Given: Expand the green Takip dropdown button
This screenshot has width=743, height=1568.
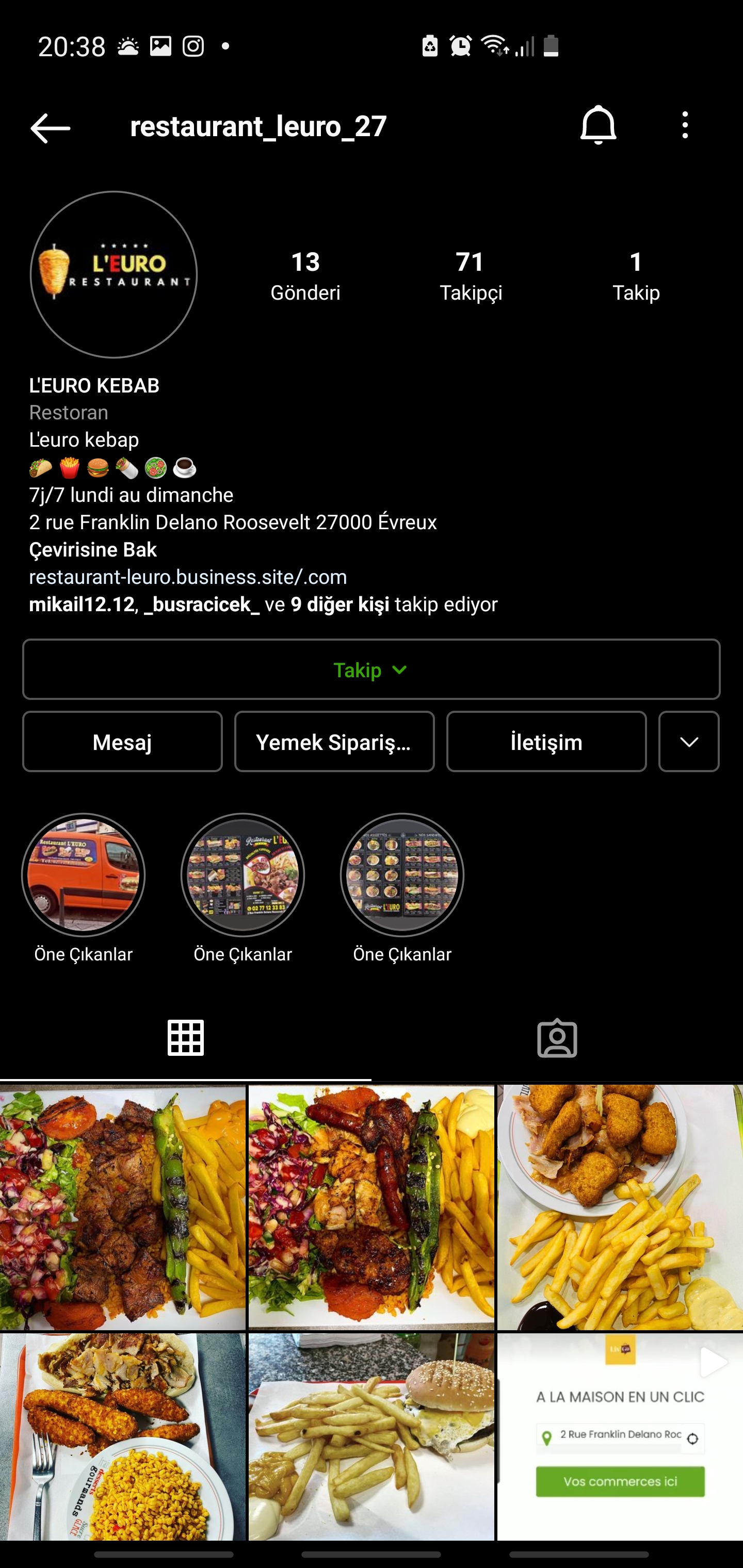Looking at the screenshot, I should coord(371,669).
